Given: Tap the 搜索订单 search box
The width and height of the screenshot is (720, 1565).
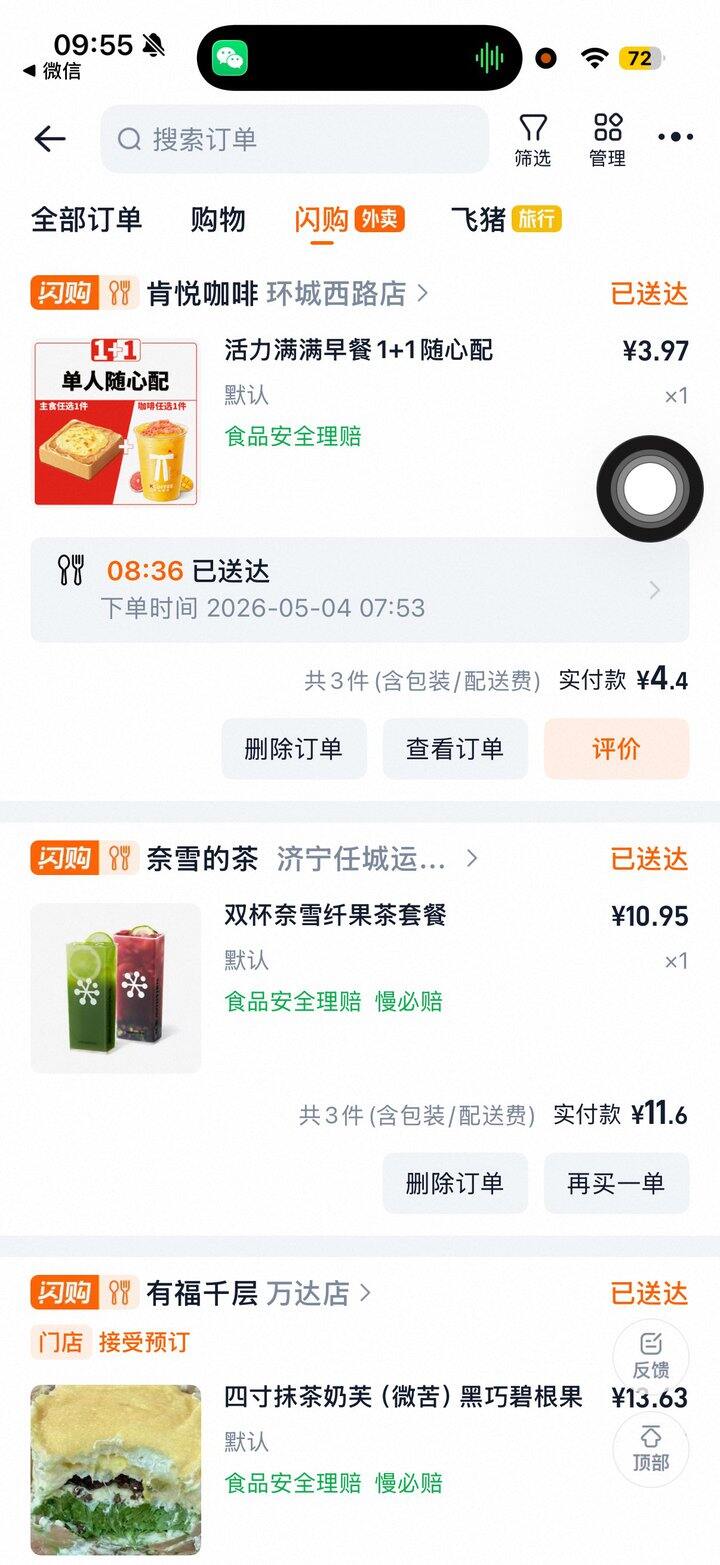Looking at the screenshot, I should [x=294, y=139].
